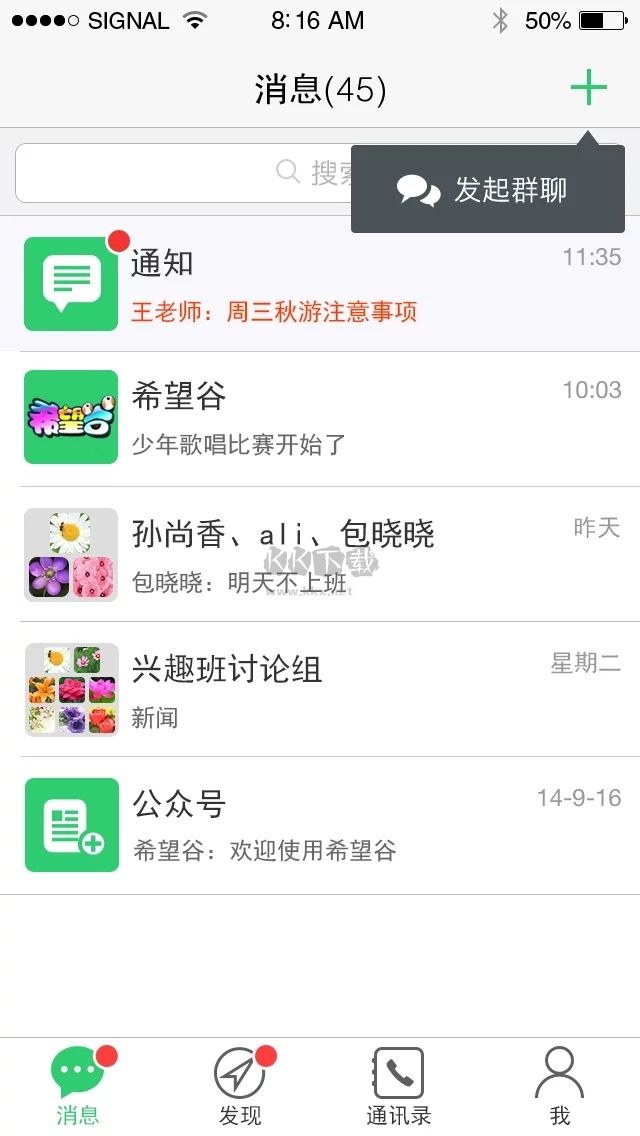This screenshot has width=640, height=1136.
Task: Open group chat 孙尚香、ali、包晓晓
Action: pos(320,554)
